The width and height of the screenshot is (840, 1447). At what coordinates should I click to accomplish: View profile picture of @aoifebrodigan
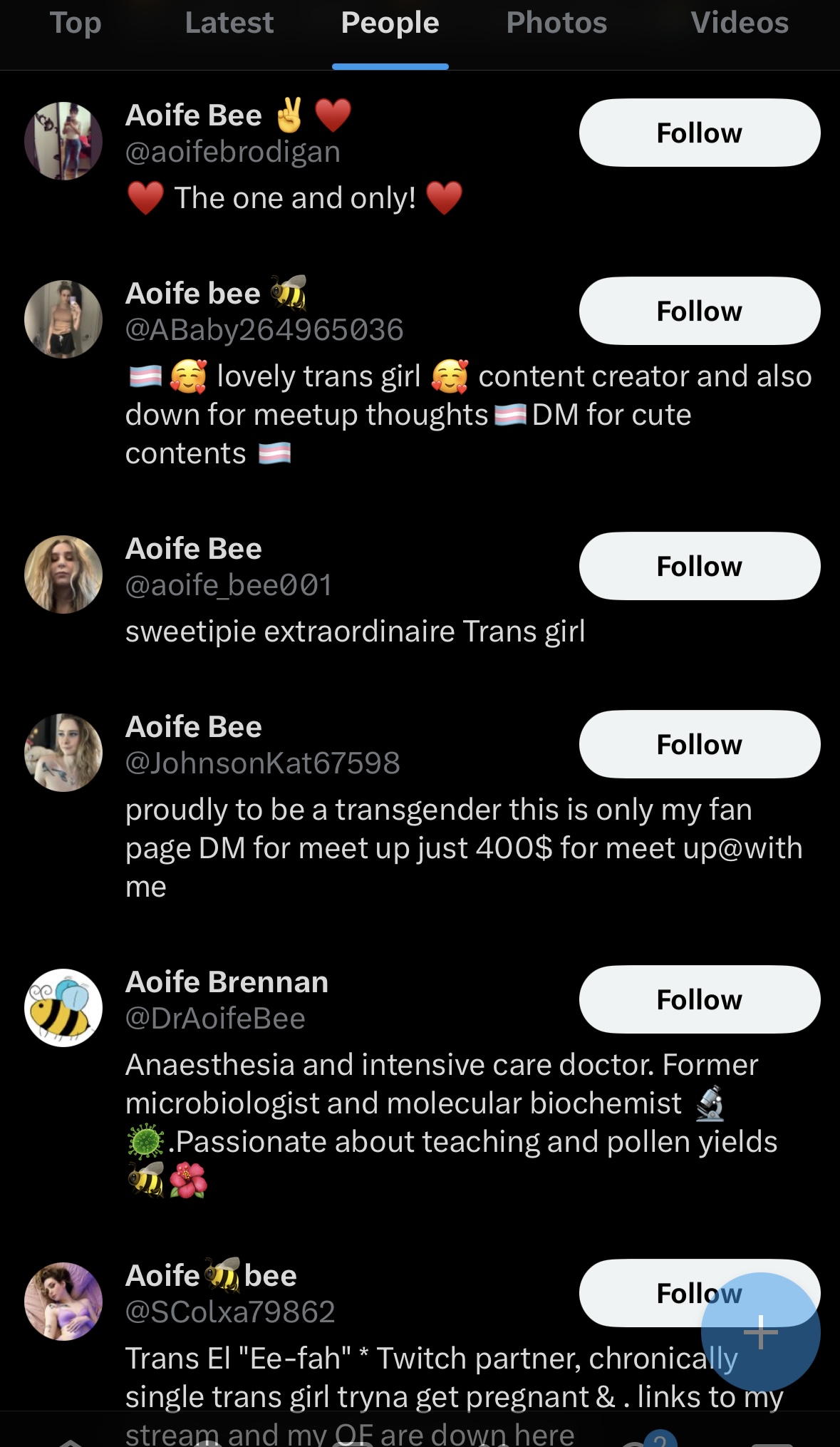[63, 141]
